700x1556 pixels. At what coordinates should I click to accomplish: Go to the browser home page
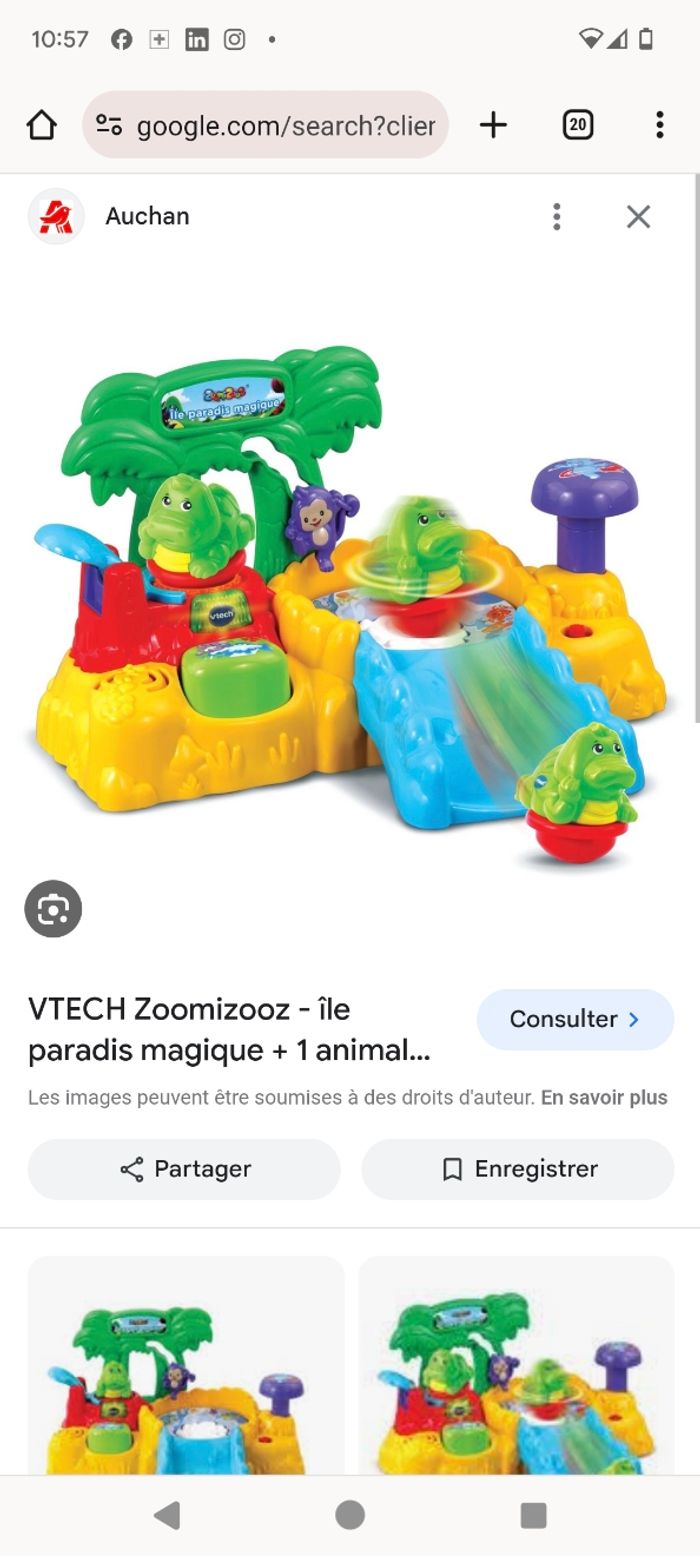(42, 125)
